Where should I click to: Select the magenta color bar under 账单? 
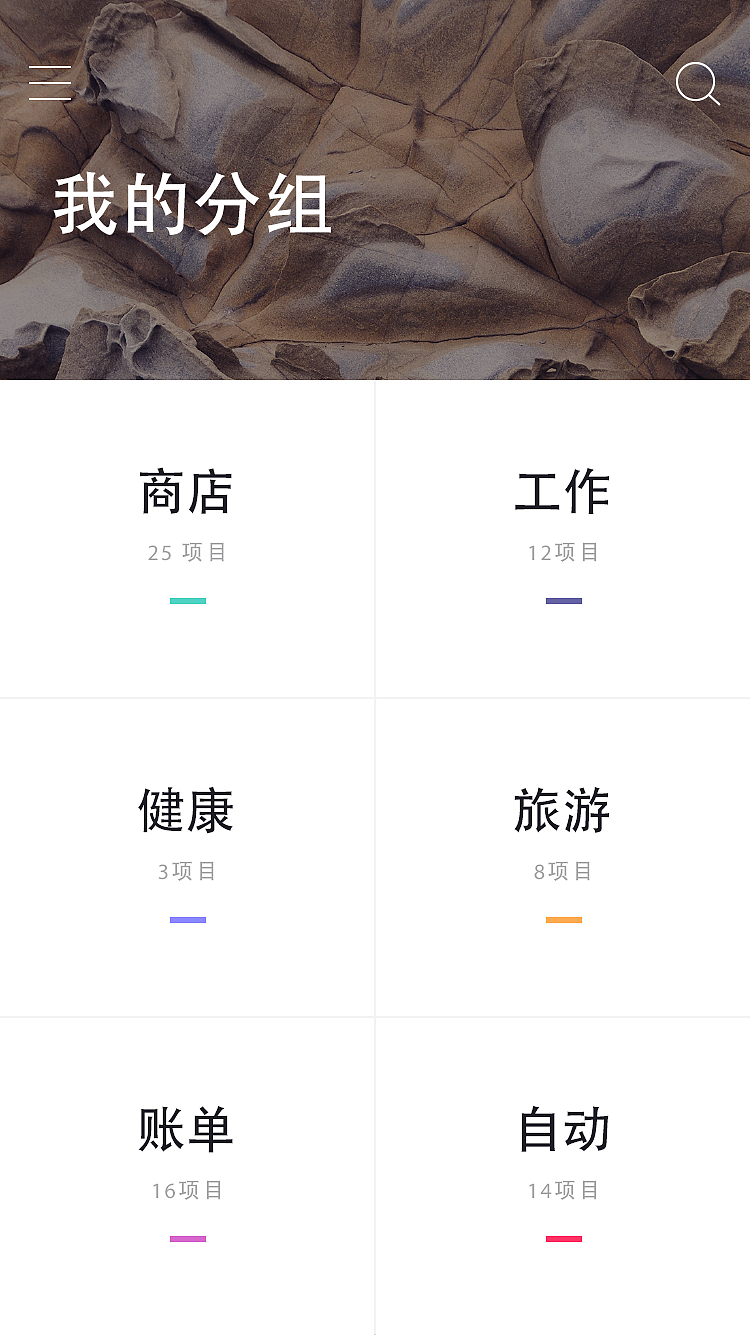coord(187,1239)
